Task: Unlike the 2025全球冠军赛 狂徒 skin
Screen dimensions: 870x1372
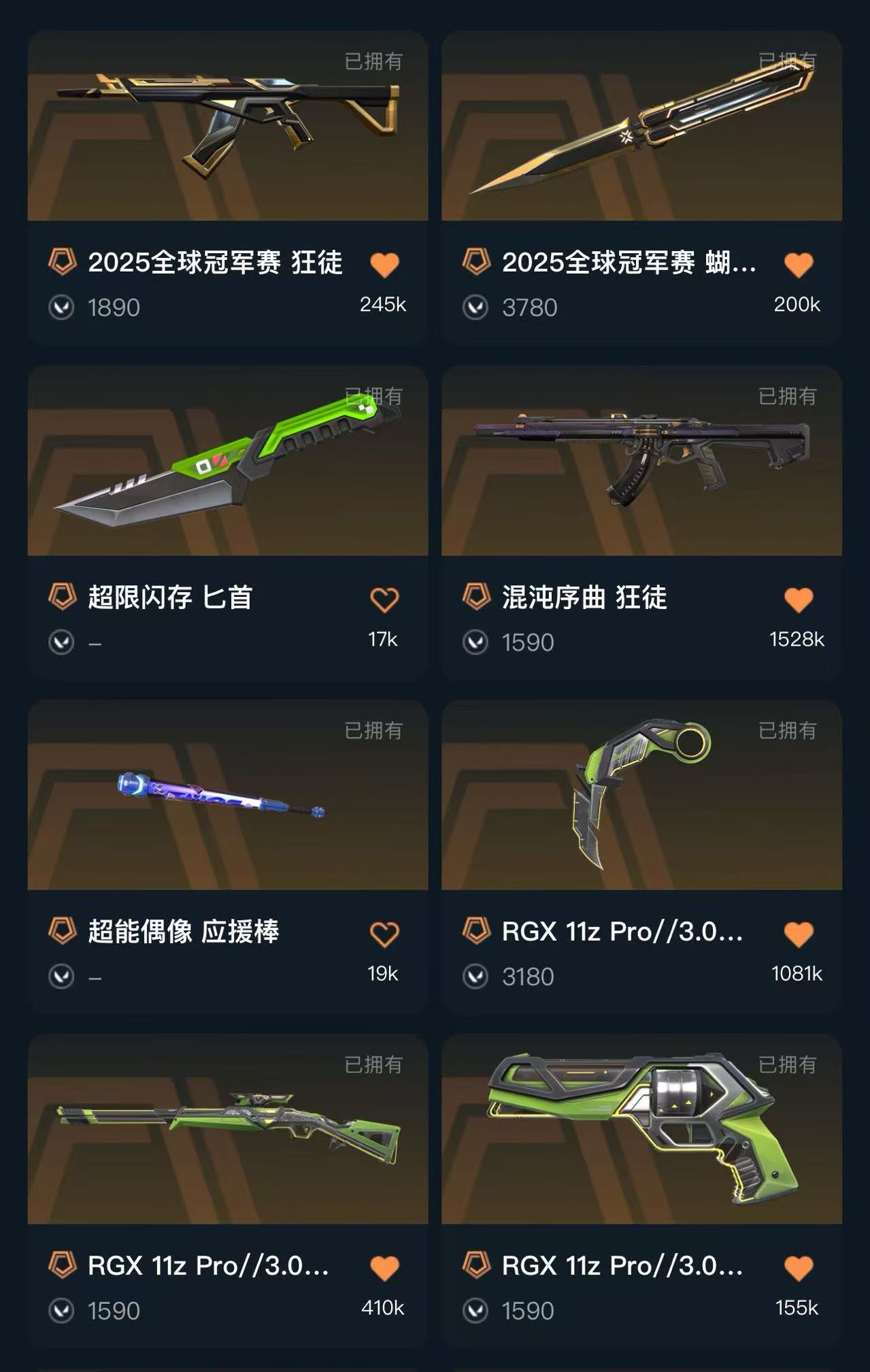Action: pos(384,265)
